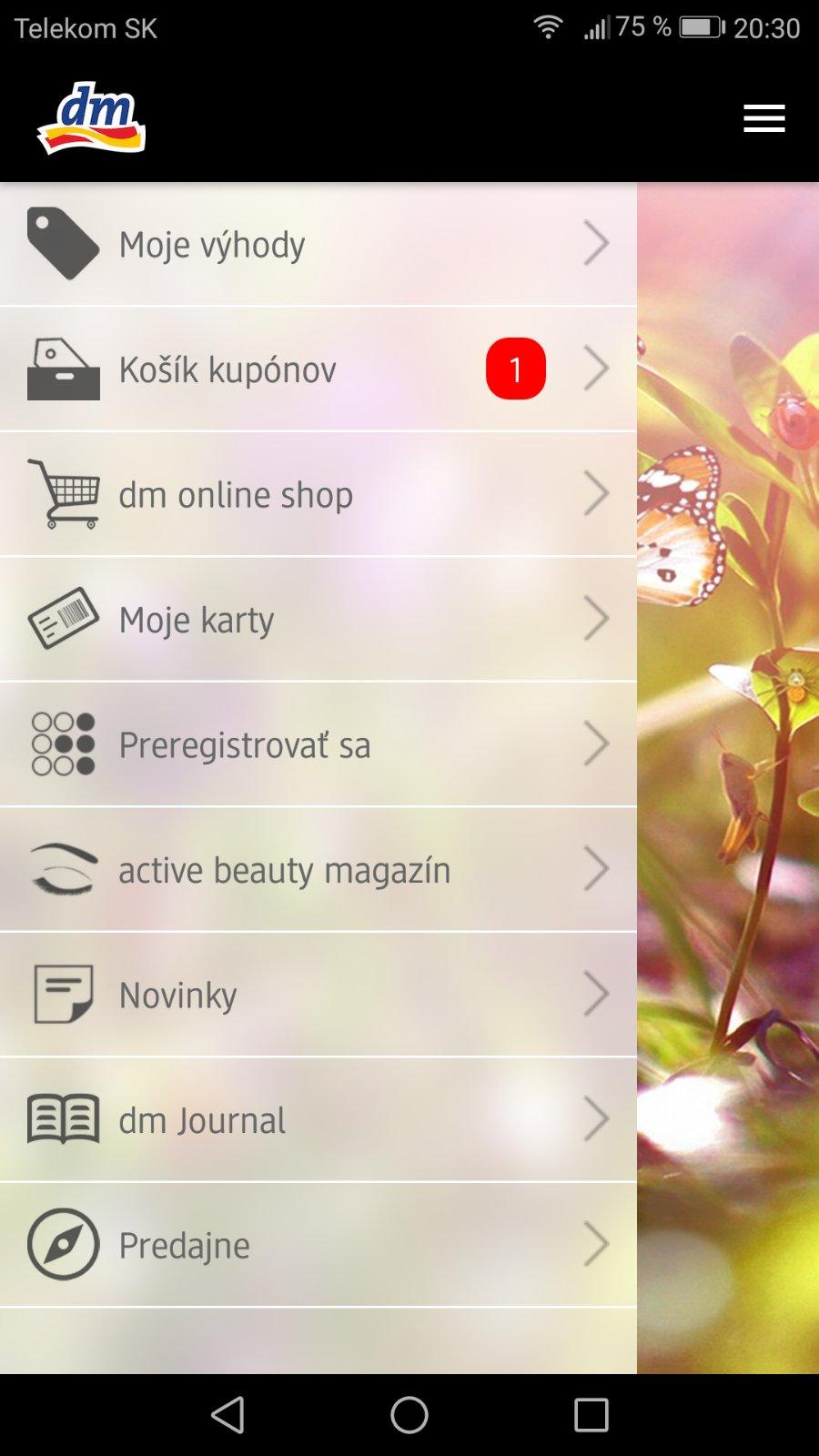
Task: Tap the dm logo
Action: [91, 119]
